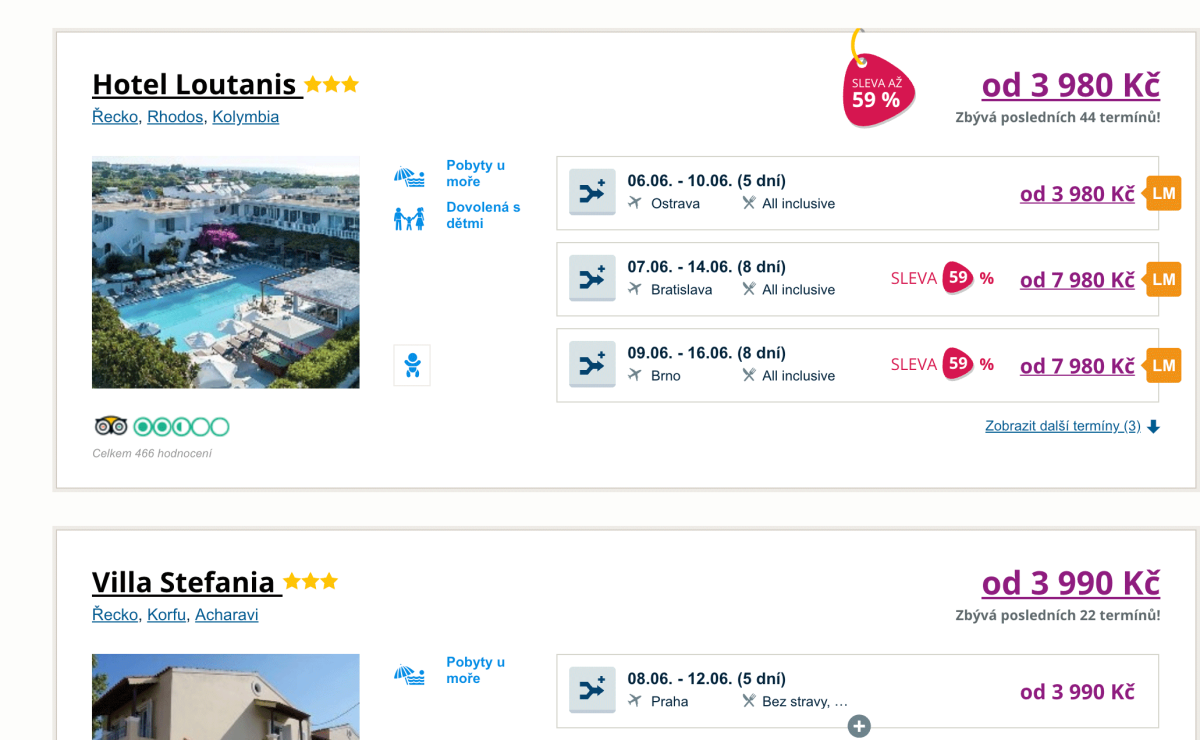Open Pobyty u moře under Hotel Loutanis

coord(475,173)
